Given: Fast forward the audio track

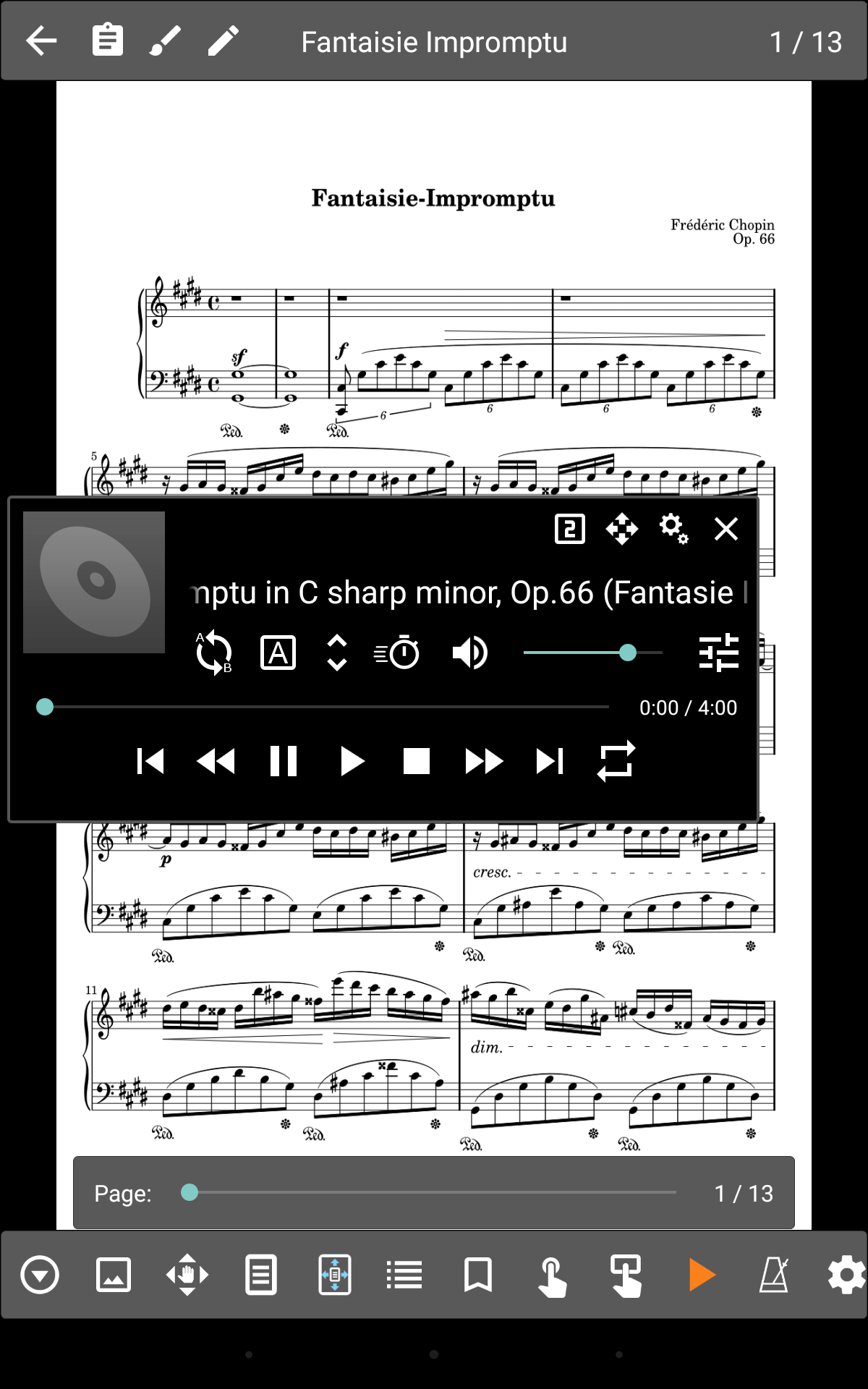Looking at the screenshot, I should [484, 761].
